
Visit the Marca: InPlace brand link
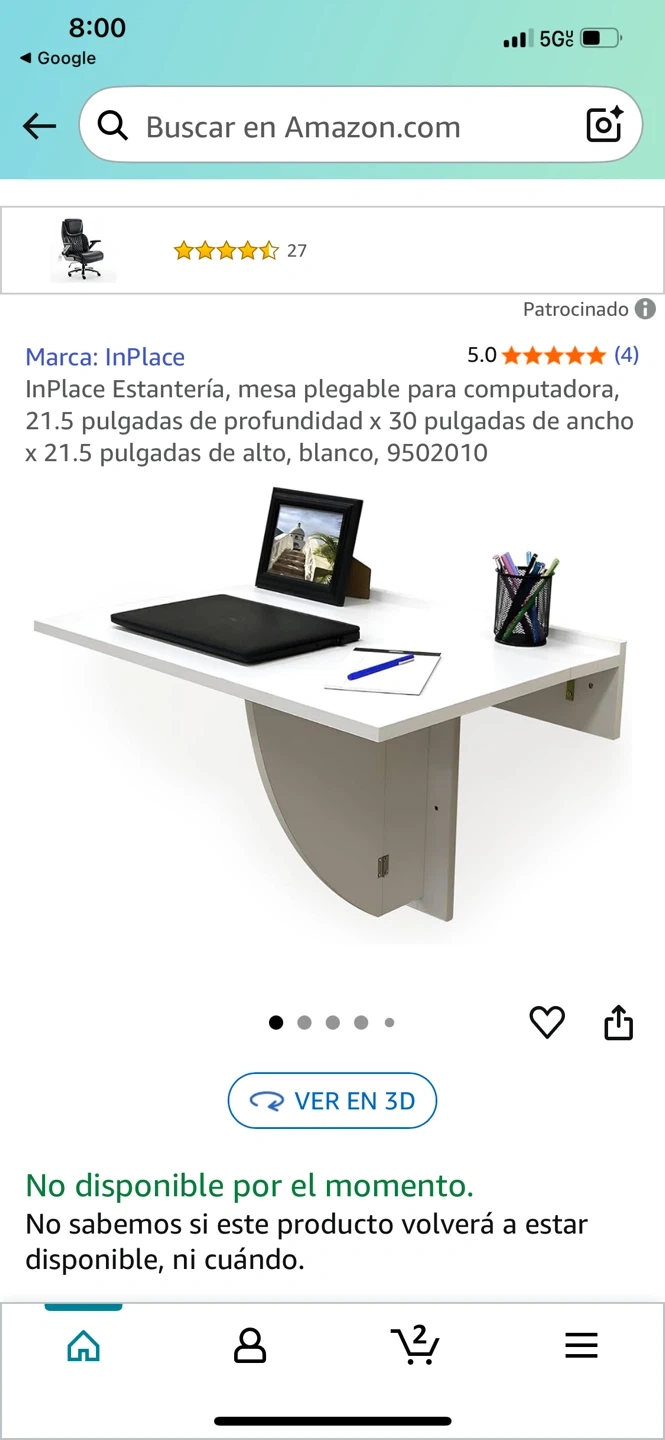point(105,357)
